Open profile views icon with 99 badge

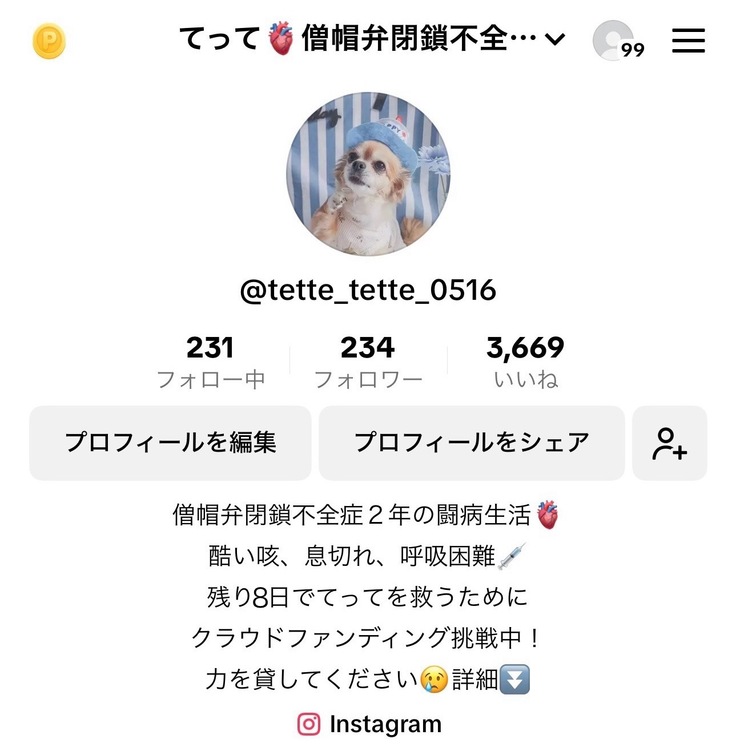[615, 41]
